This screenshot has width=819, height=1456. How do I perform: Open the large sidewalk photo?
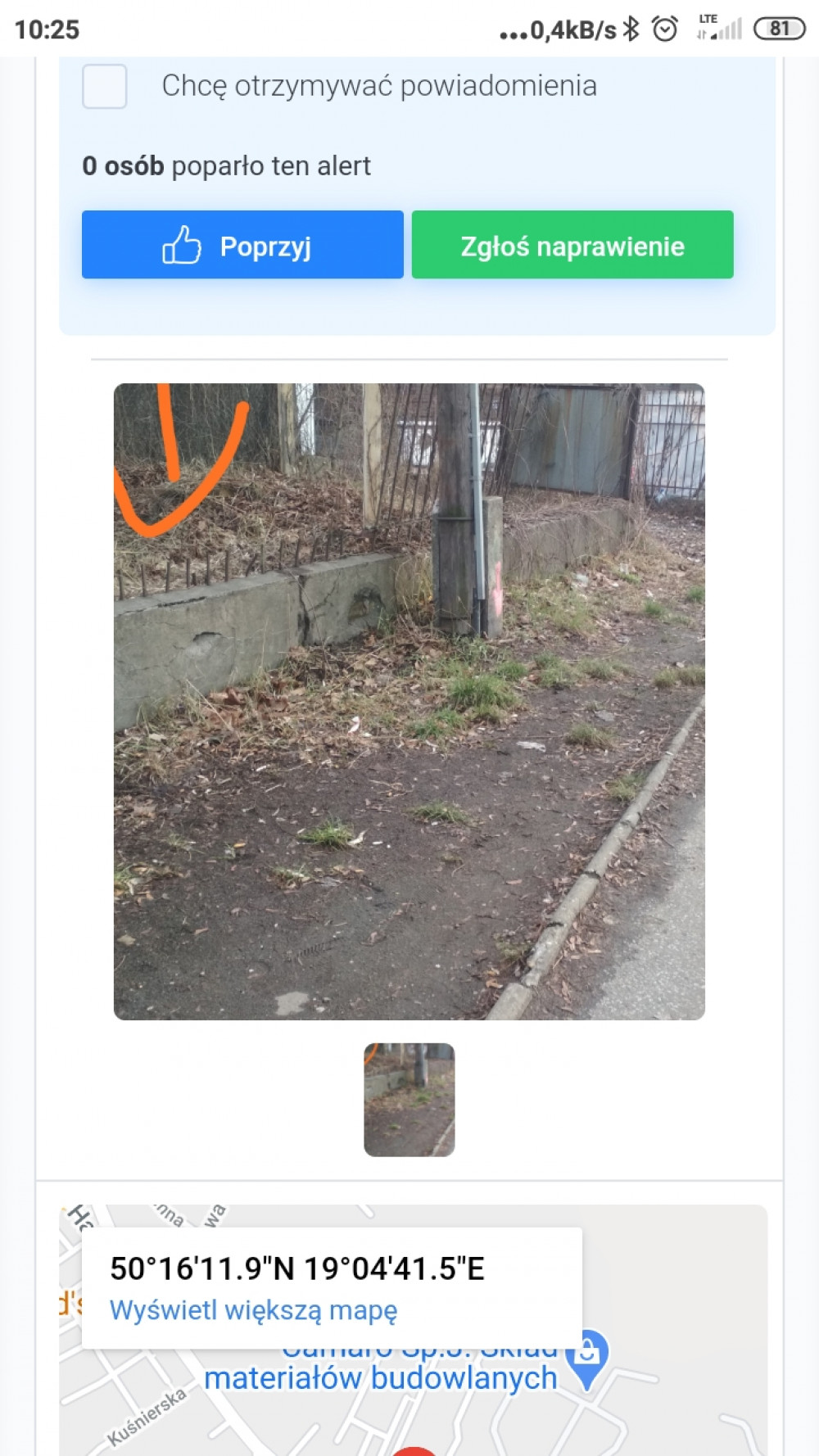pyautogui.click(x=409, y=702)
